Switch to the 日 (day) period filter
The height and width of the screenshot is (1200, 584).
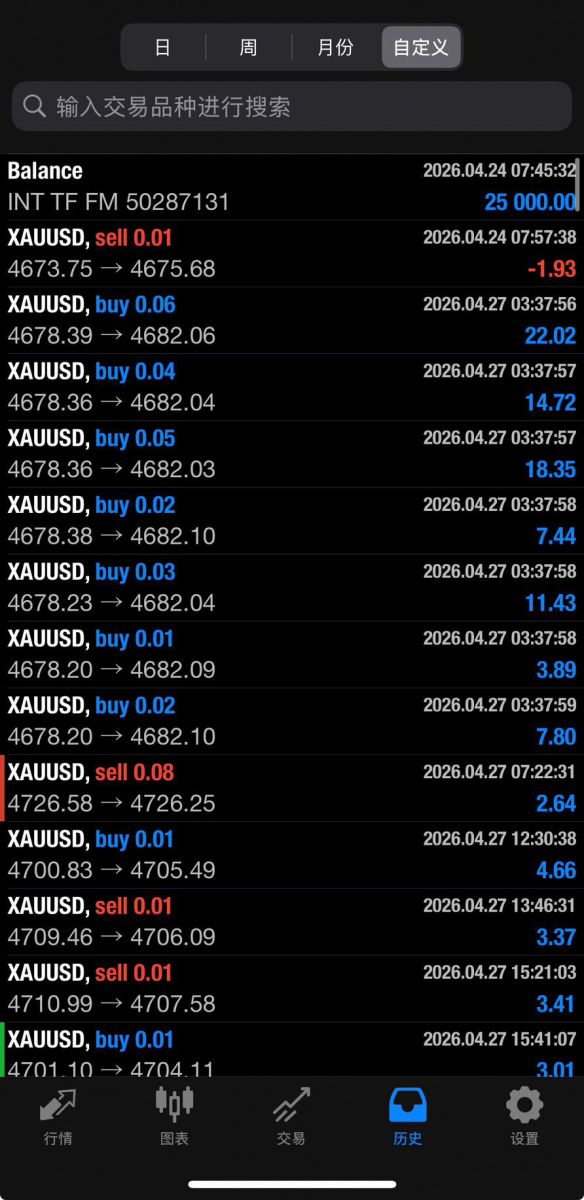point(163,47)
